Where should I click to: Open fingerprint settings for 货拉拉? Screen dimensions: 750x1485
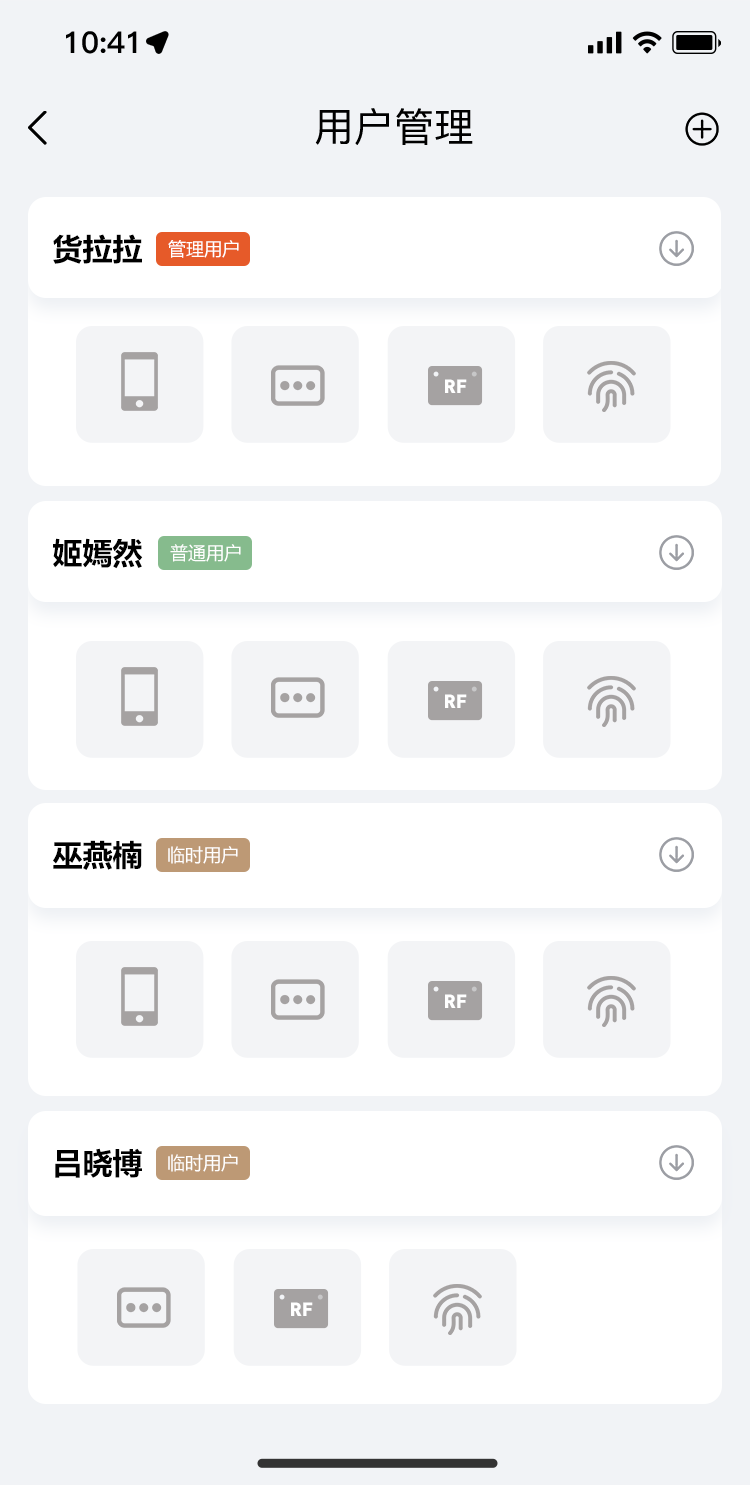tap(607, 384)
